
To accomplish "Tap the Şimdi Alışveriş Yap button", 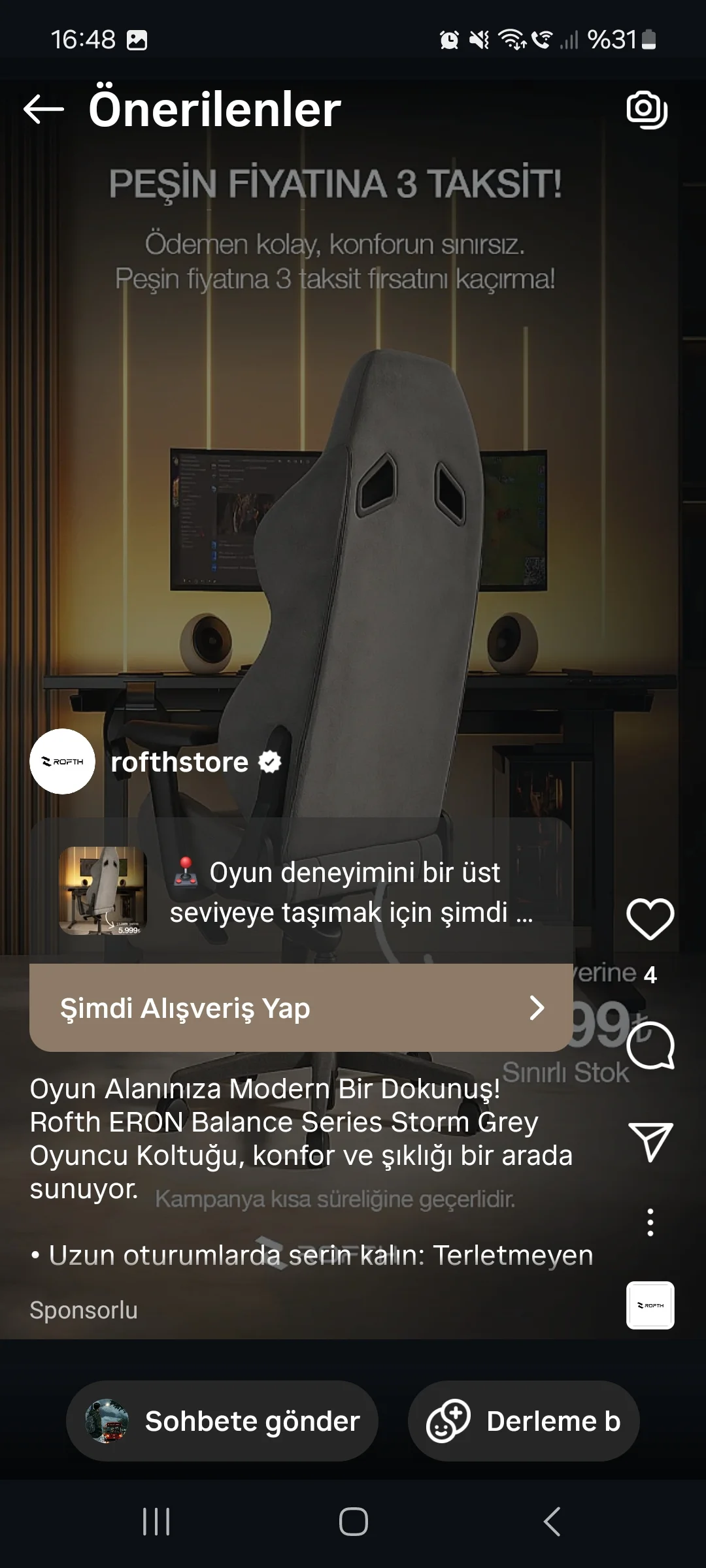I will (301, 1007).
